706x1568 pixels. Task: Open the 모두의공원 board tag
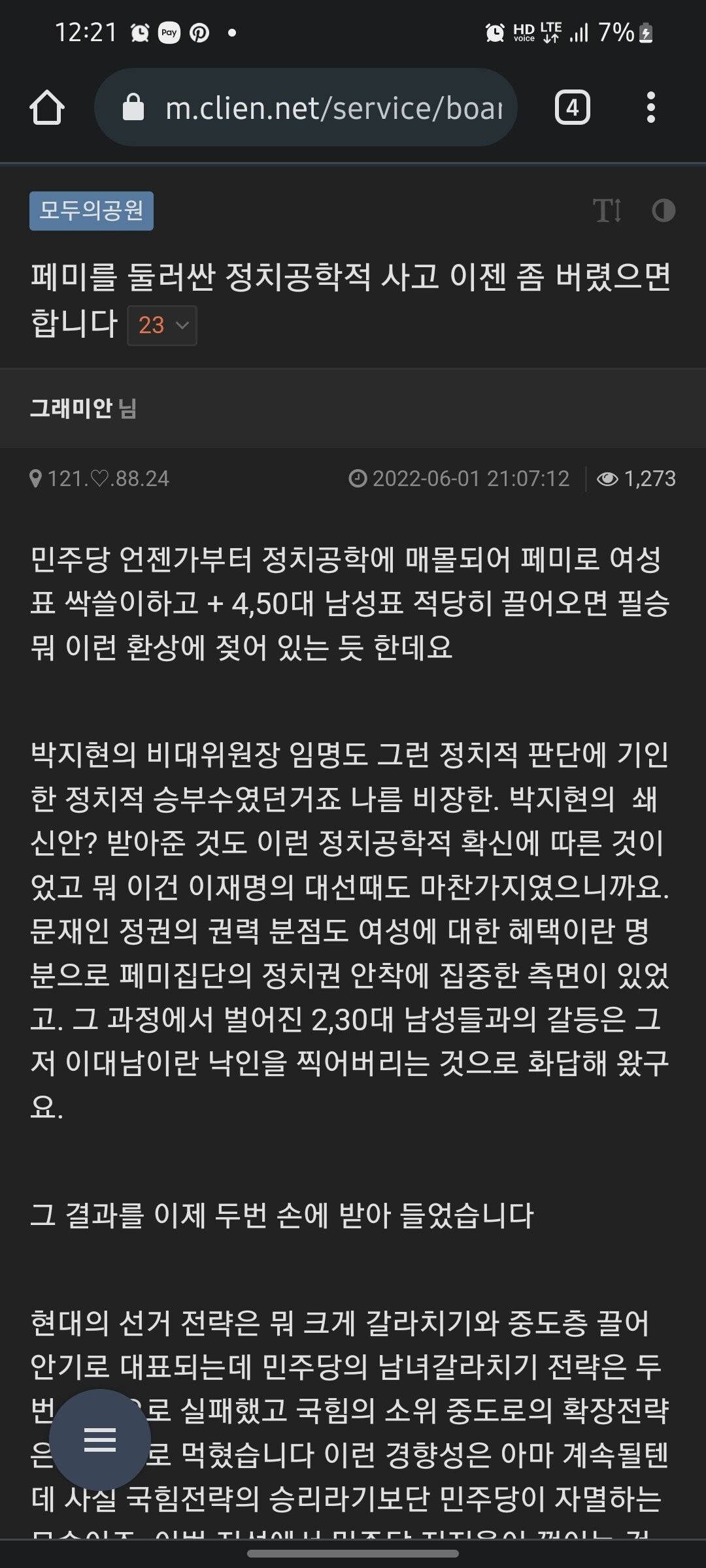[92, 210]
